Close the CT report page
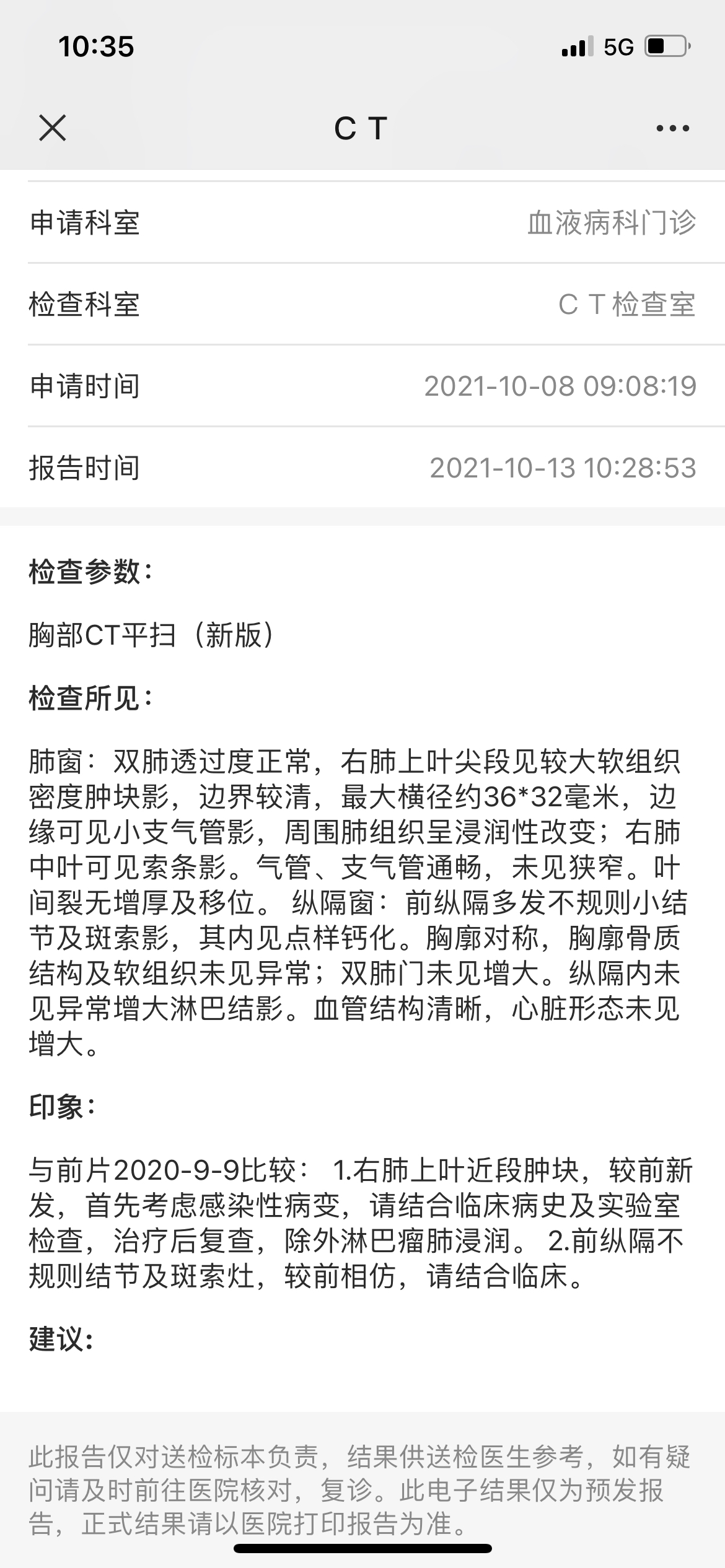 coord(52,128)
